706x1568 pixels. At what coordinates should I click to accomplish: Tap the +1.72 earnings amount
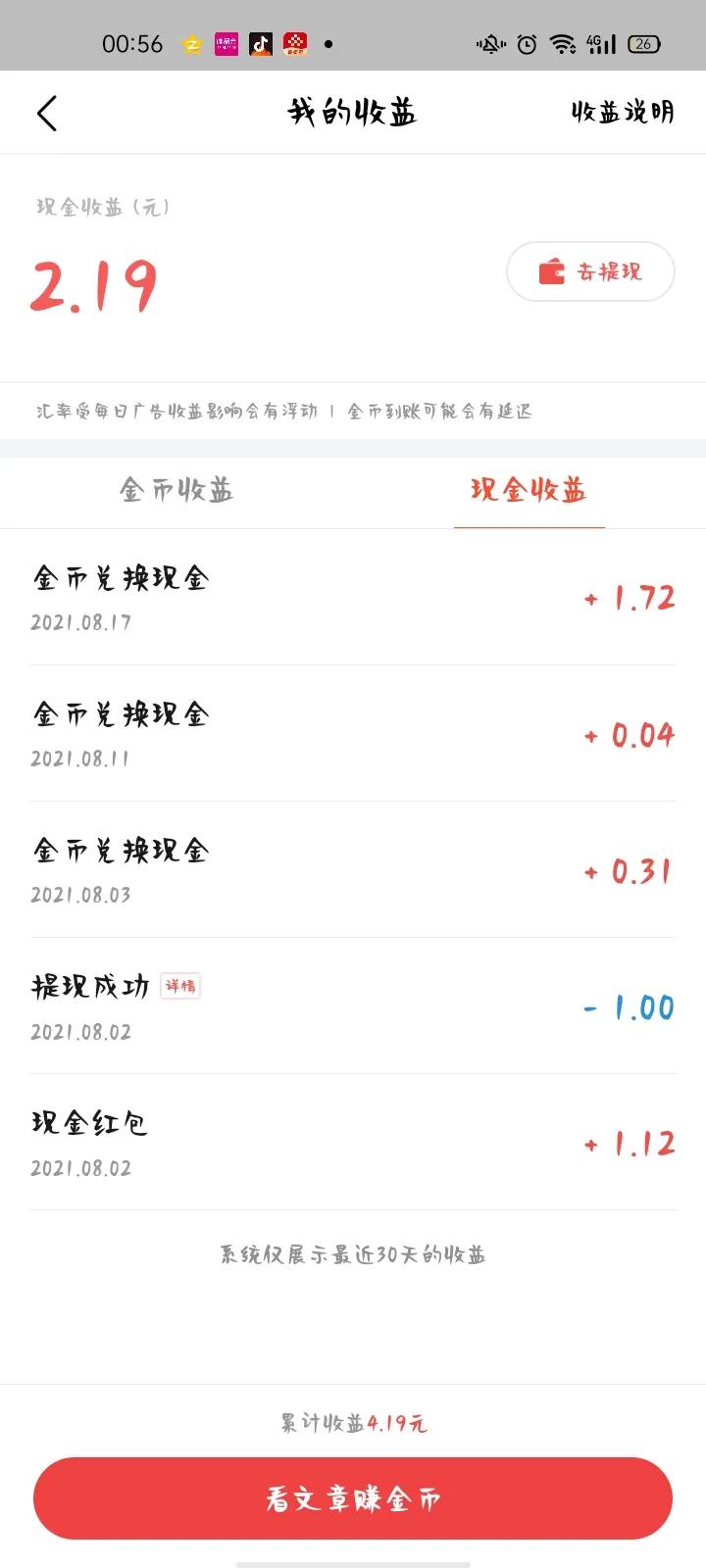(629, 598)
